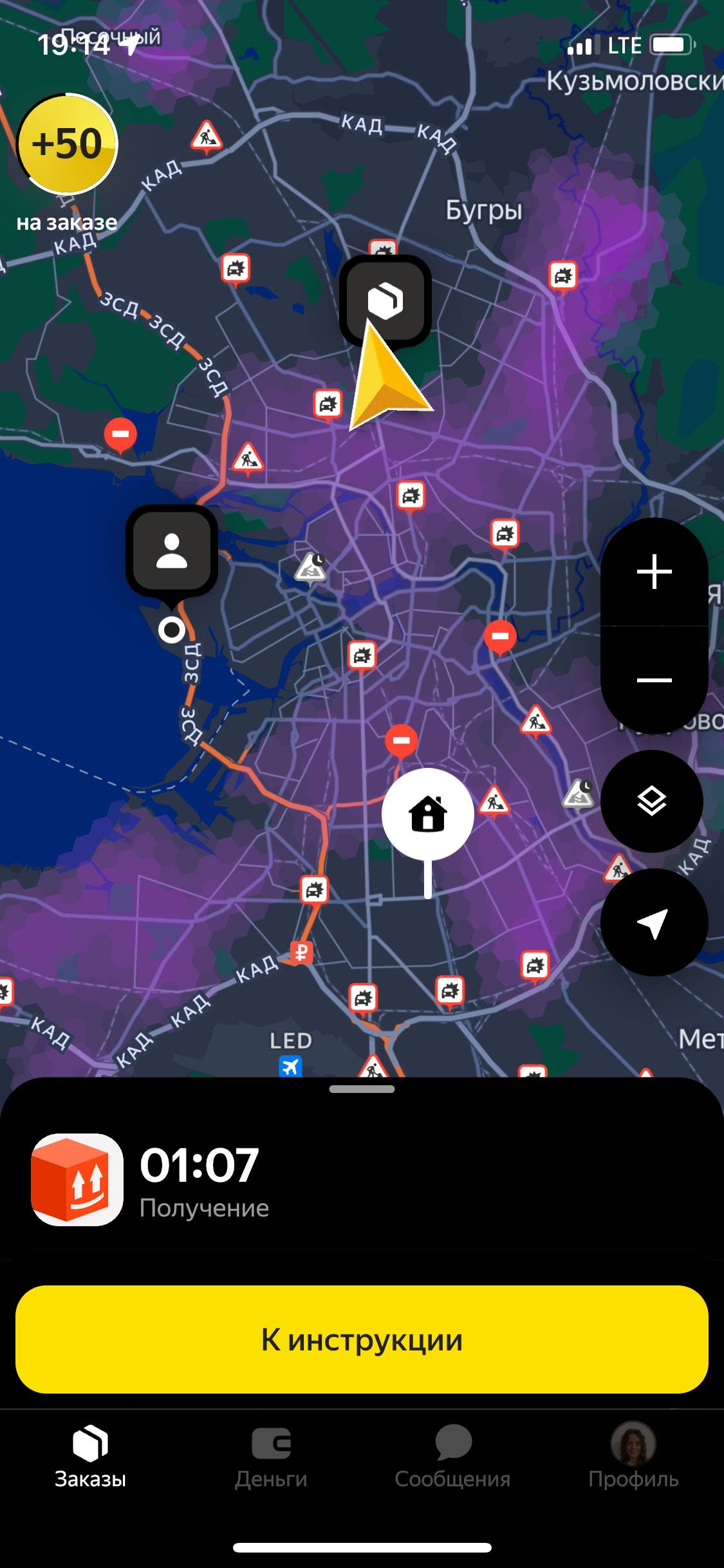Zoom in on the map with plus button
724x1568 pixels.
tap(654, 572)
